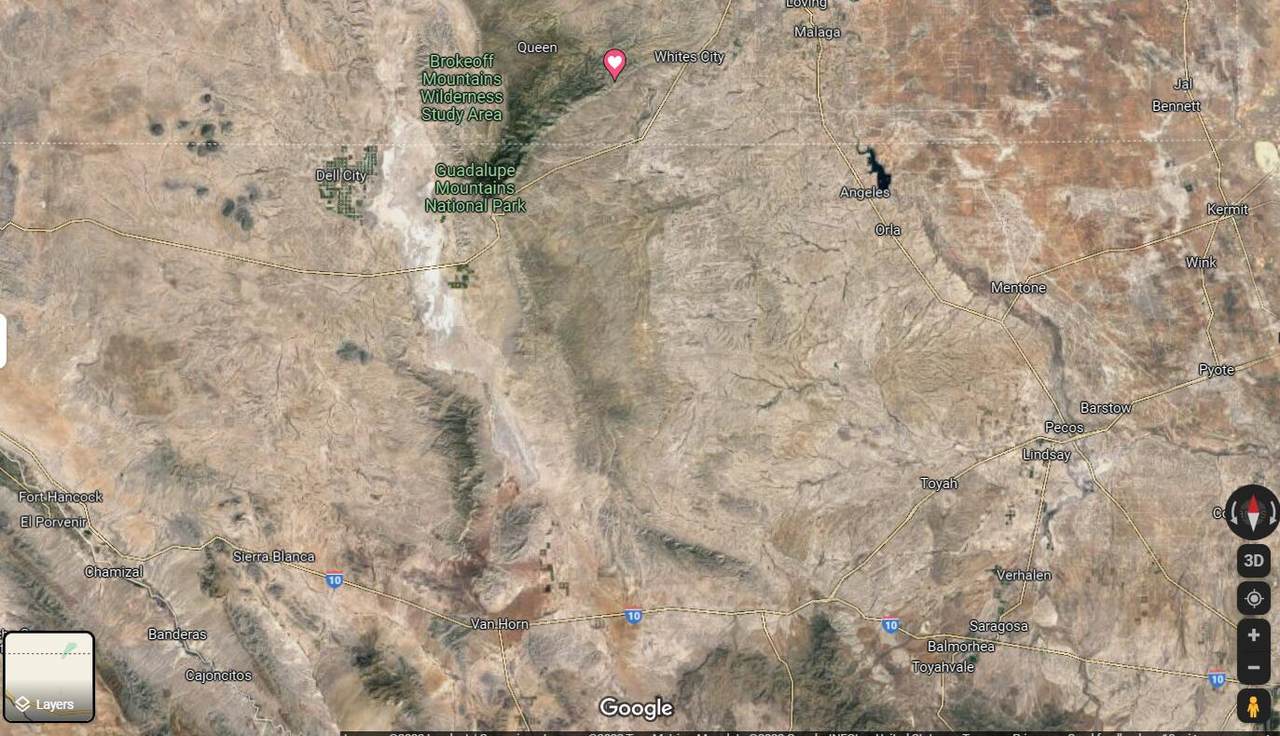The height and width of the screenshot is (736, 1280).
Task: Reset map orientation with the compass
Action: [x=1252, y=513]
